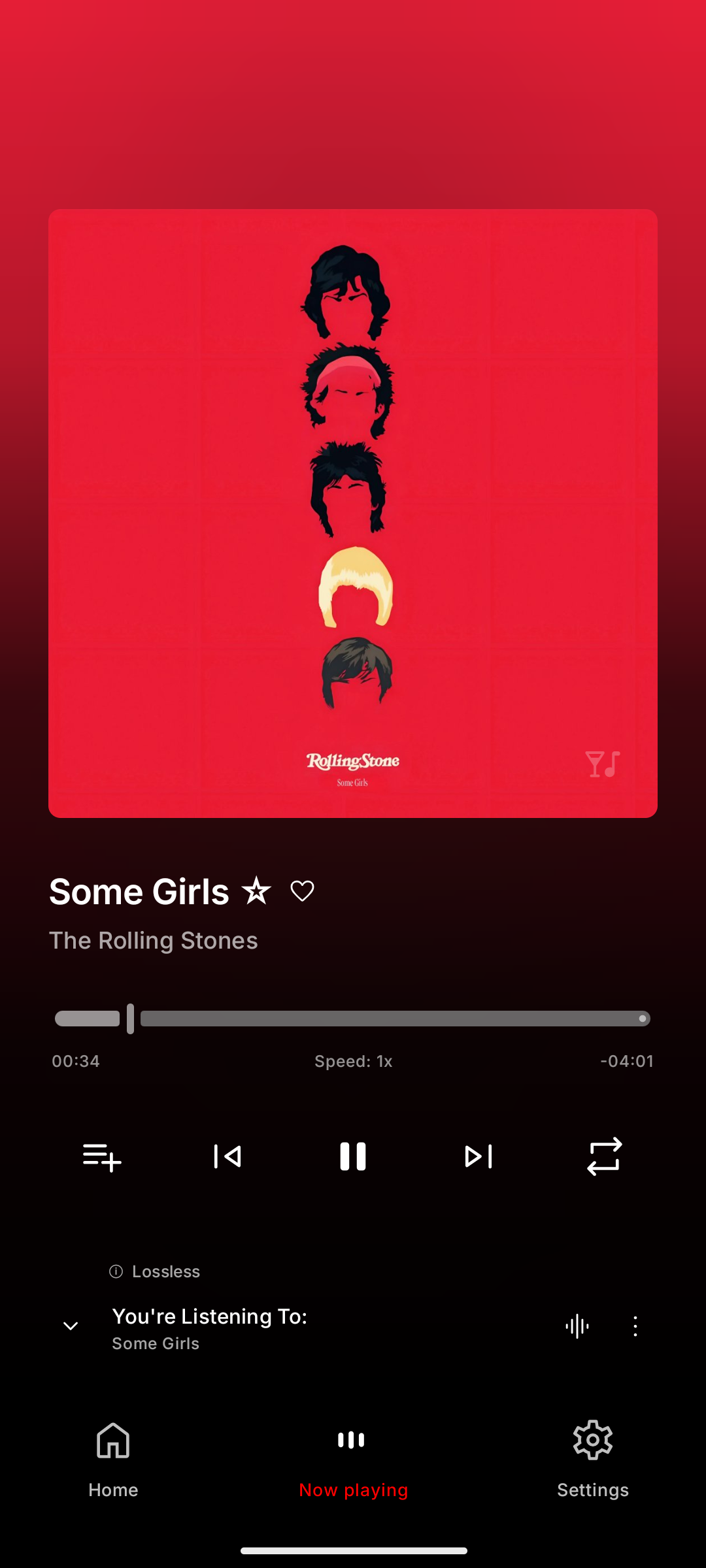
Task: Go back to the previous track
Action: tap(227, 1156)
